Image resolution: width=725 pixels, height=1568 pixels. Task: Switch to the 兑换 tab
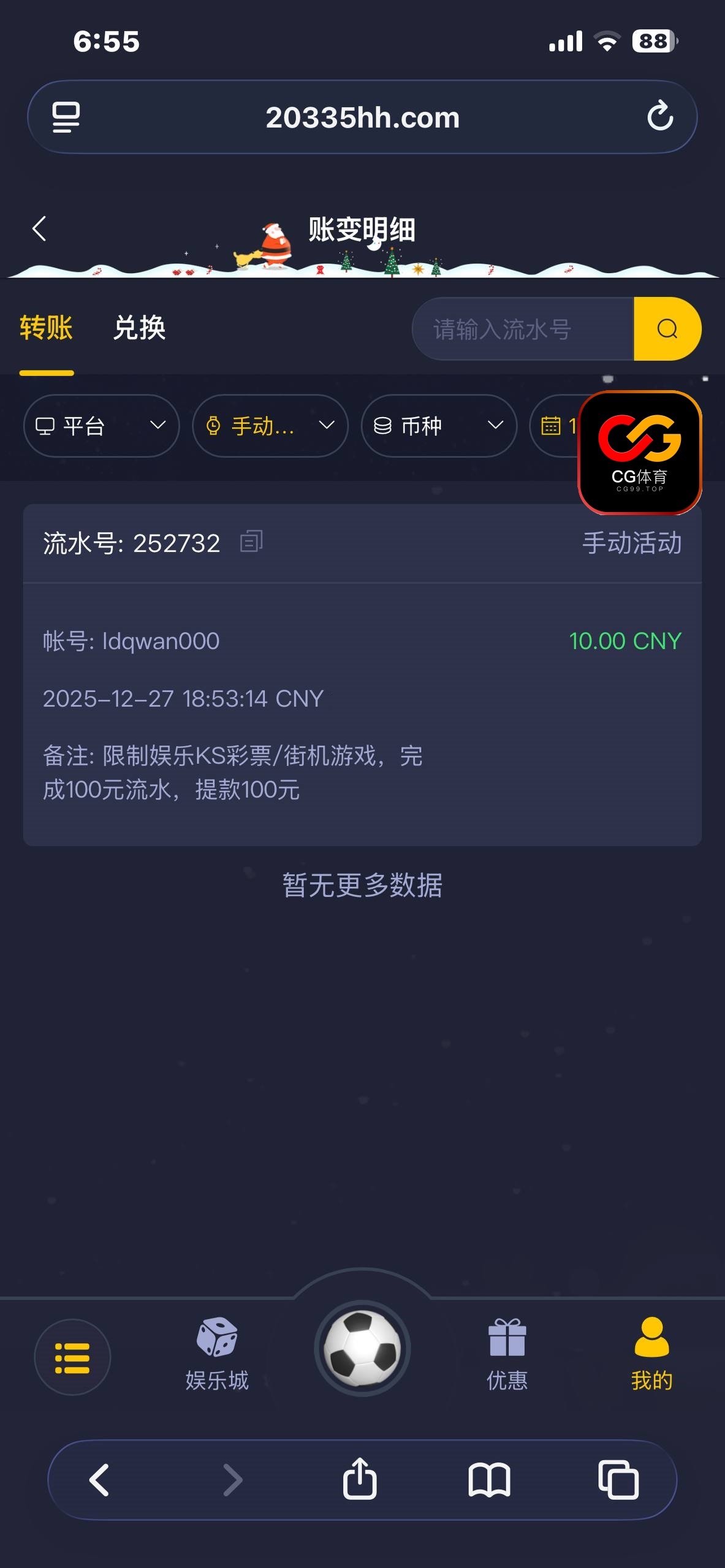click(x=140, y=328)
